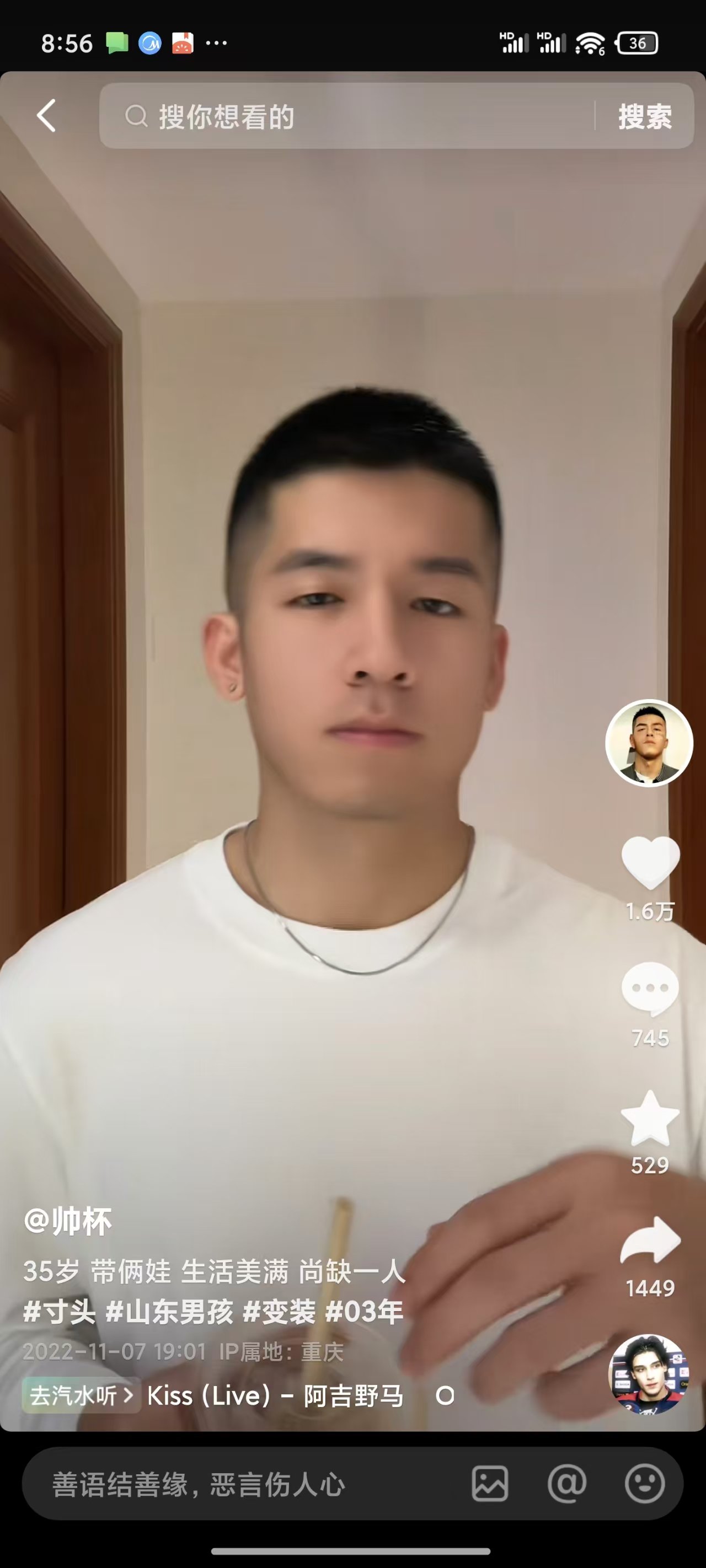Image resolution: width=706 pixels, height=1568 pixels.
Task: Attach a picture to the comment
Action: 490,1484
